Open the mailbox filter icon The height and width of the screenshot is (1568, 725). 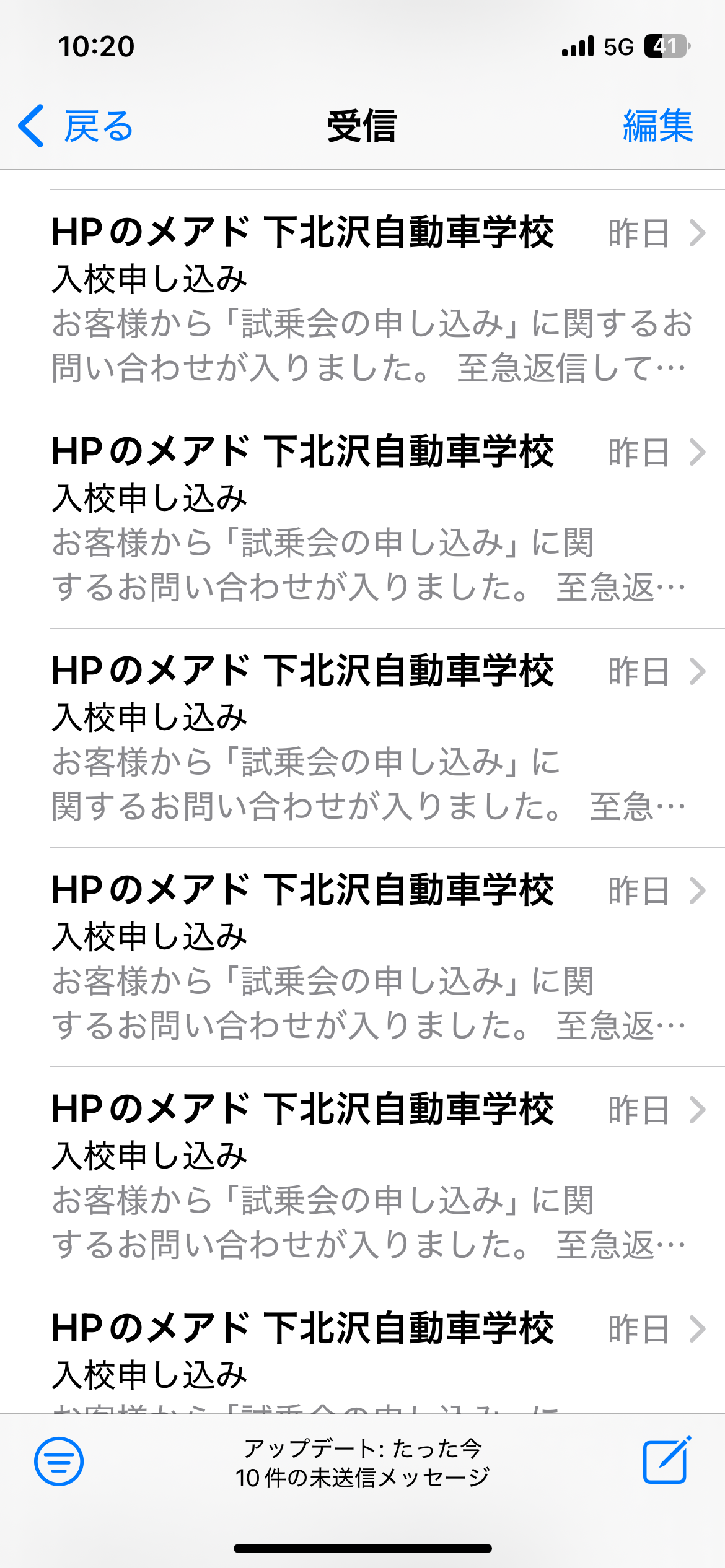pos(59,1461)
